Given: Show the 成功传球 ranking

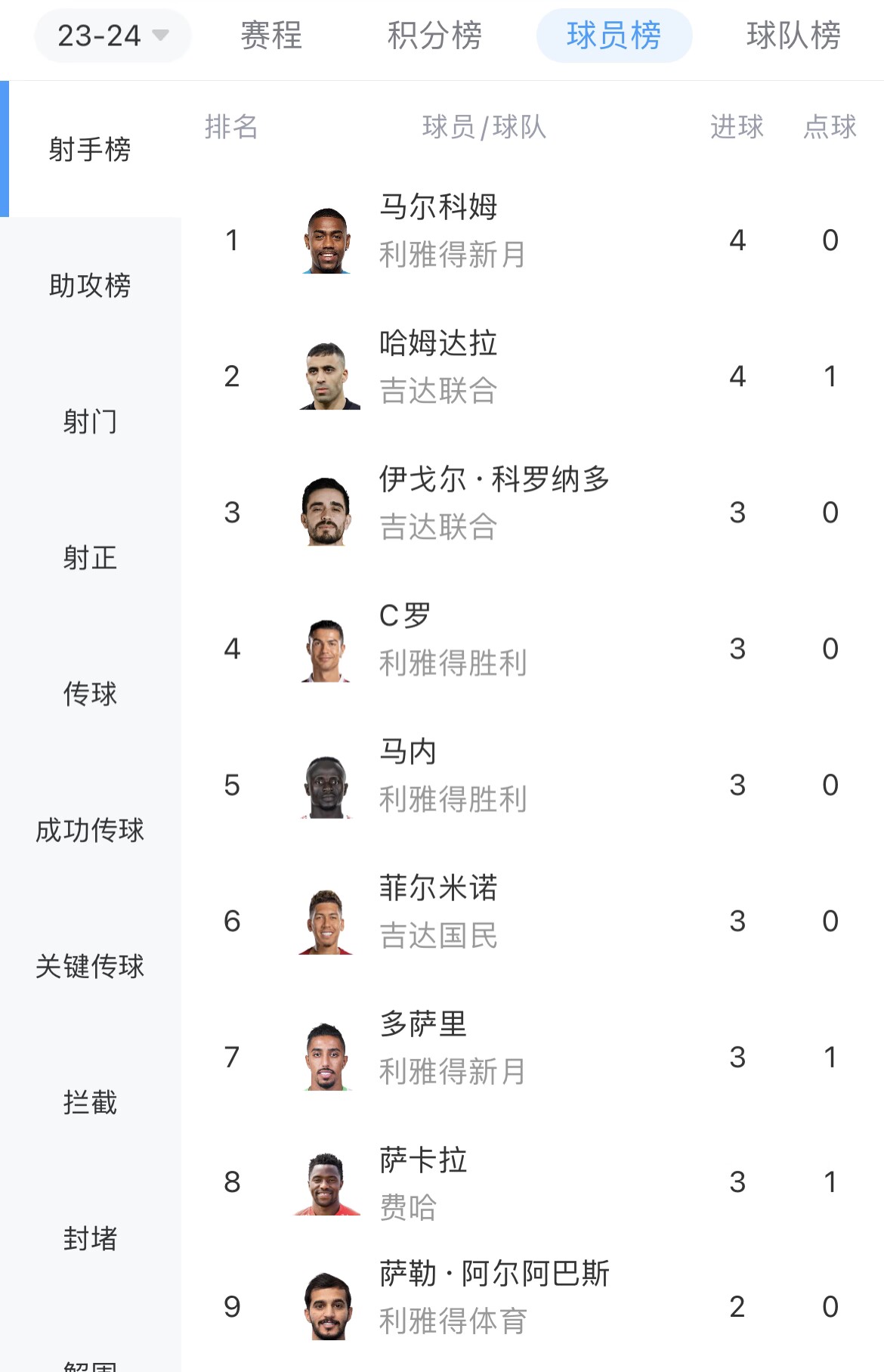Looking at the screenshot, I should (90, 829).
